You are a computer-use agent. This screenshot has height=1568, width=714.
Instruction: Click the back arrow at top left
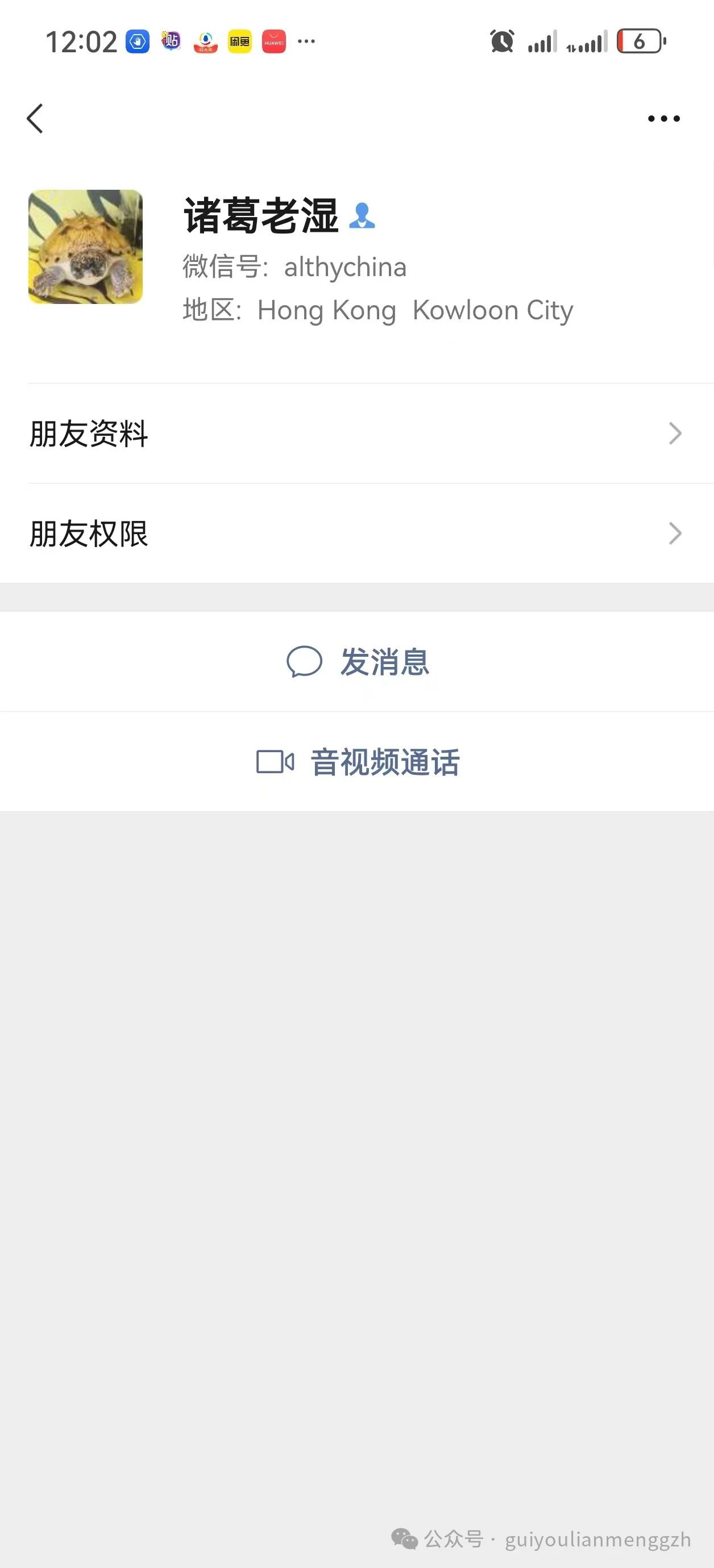[x=35, y=118]
